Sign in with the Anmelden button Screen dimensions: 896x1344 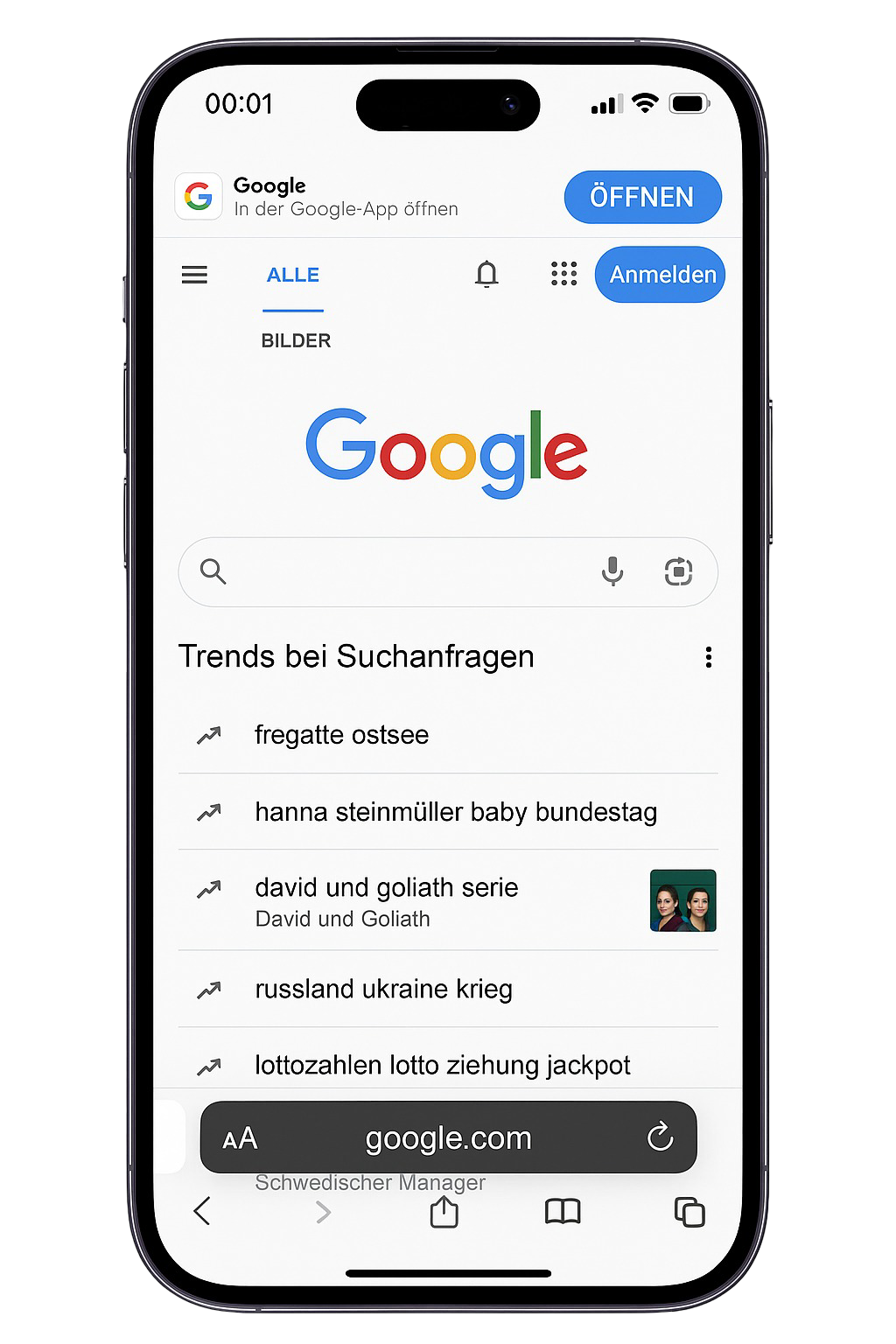(x=661, y=275)
